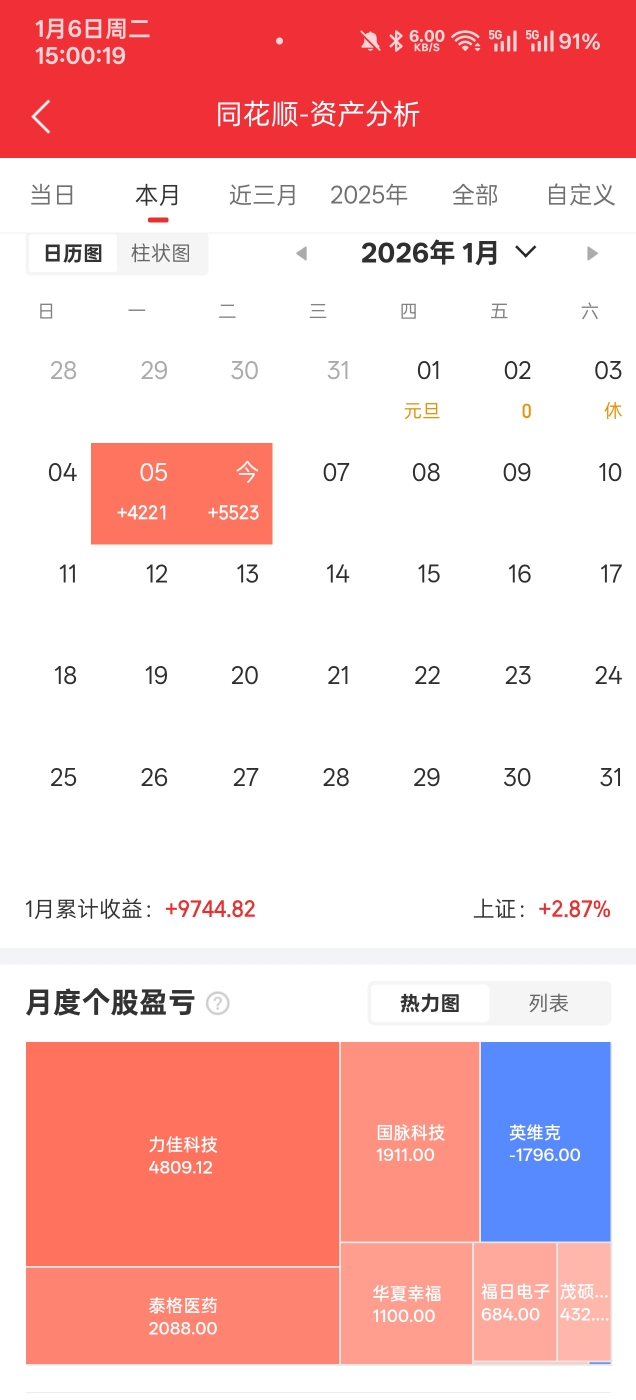This screenshot has height=1400, width=636.
Task: Open the 2025年 tab
Action: tap(369, 195)
